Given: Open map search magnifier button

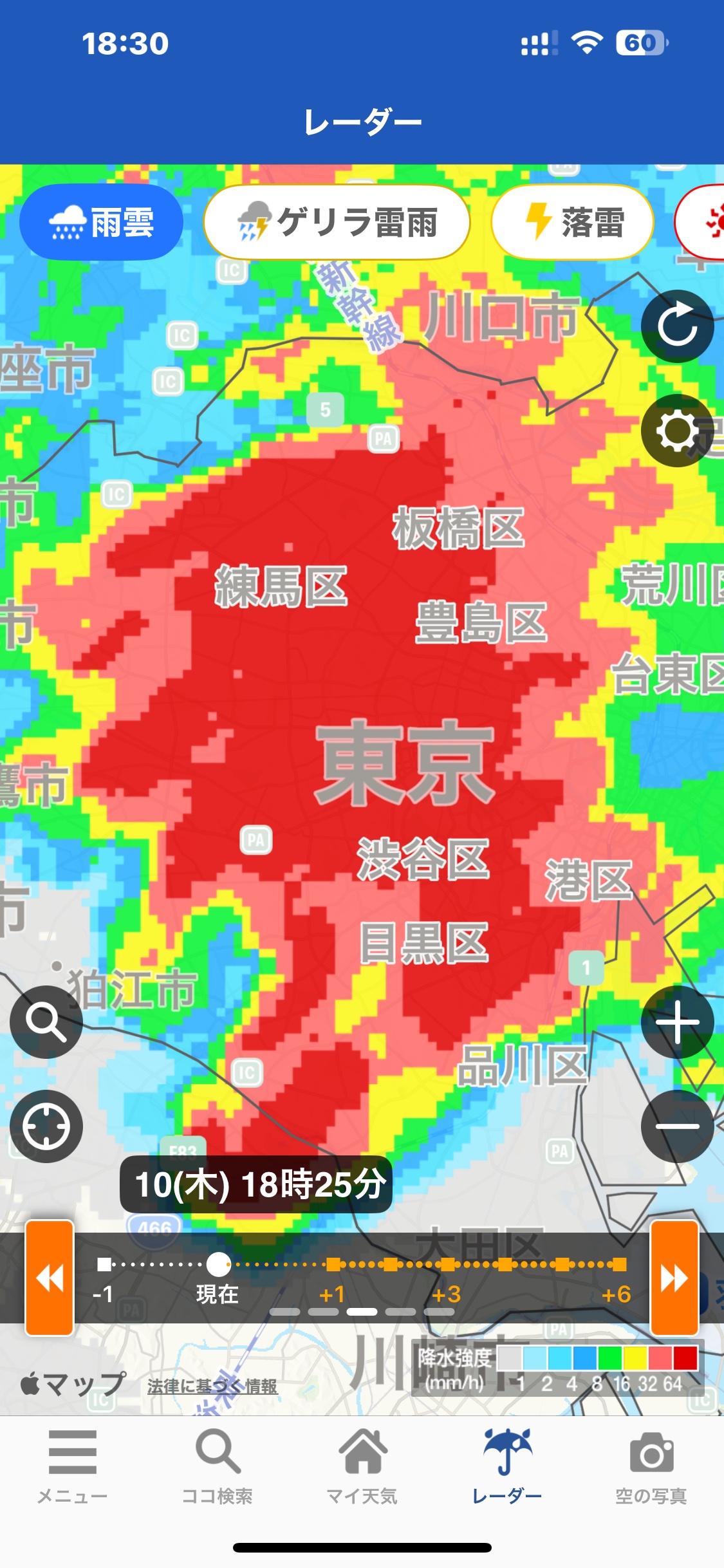Looking at the screenshot, I should (46, 1022).
